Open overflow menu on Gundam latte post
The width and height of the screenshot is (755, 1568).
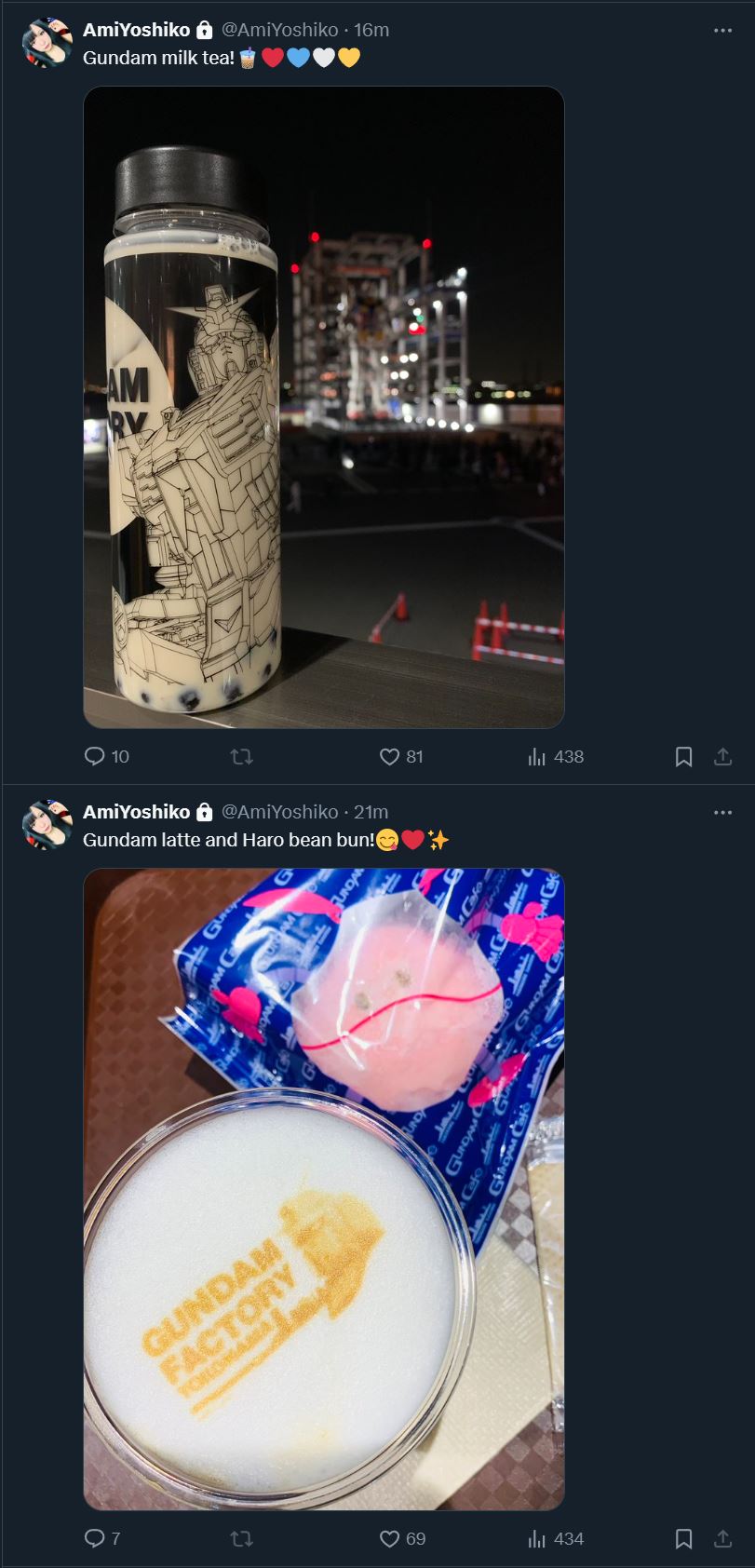coord(722,813)
